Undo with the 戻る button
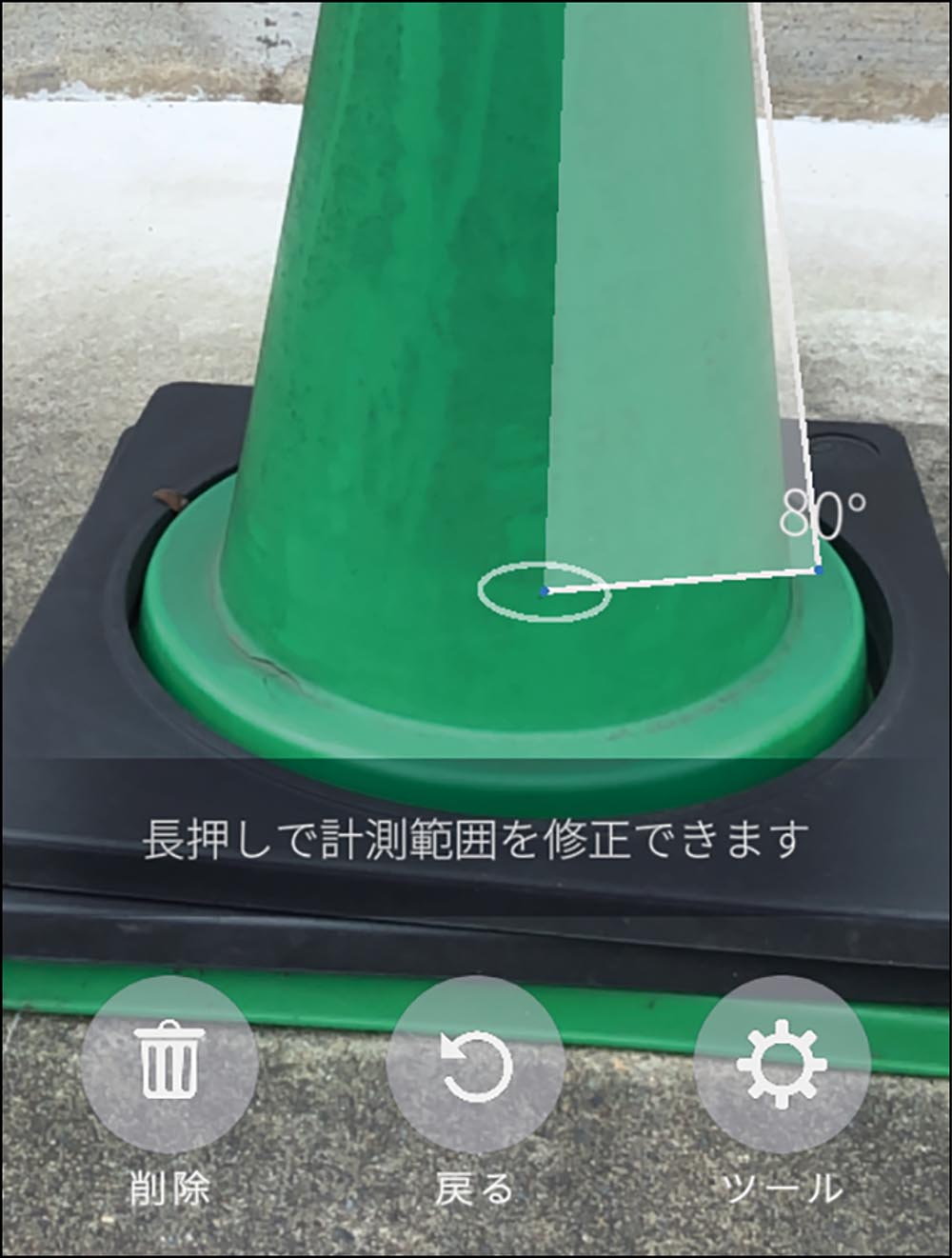This screenshot has width=952, height=1258. click(x=475, y=1064)
